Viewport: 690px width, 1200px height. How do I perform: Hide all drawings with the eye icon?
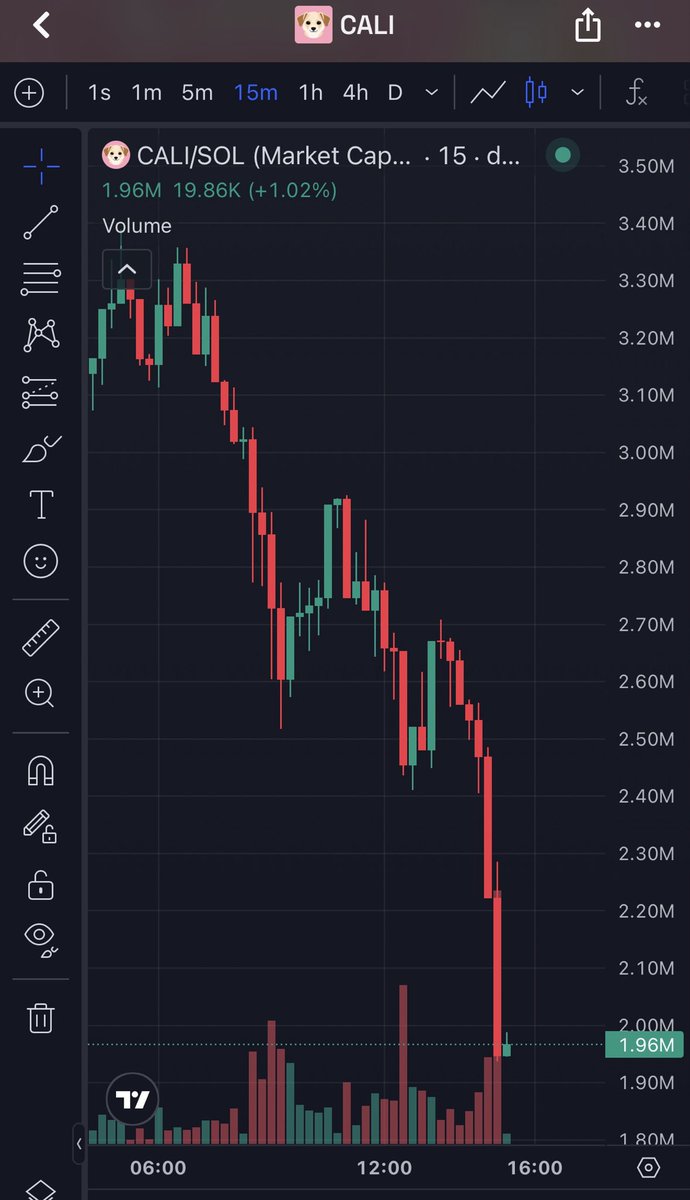pyautogui.click(x=41, y=938)
